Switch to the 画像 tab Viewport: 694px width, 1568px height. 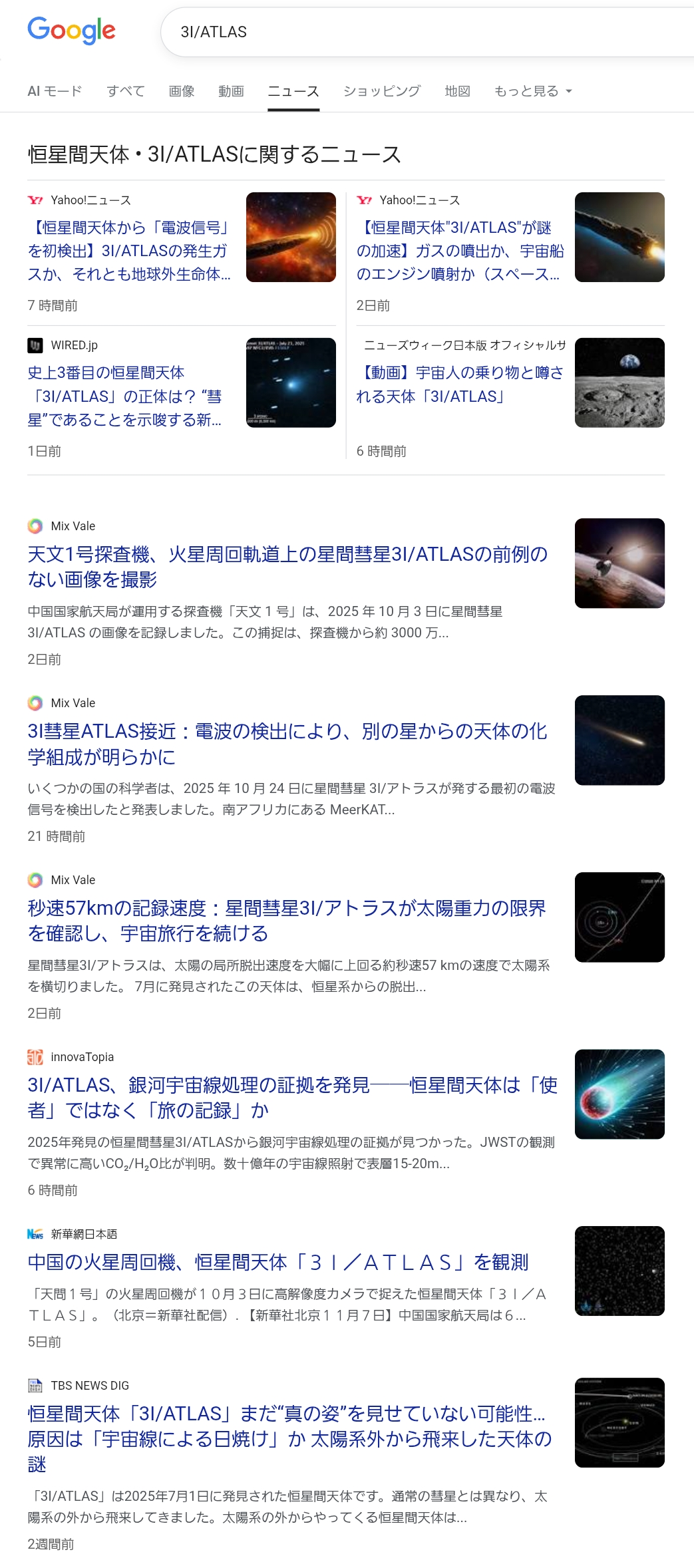tap(182, 91)
